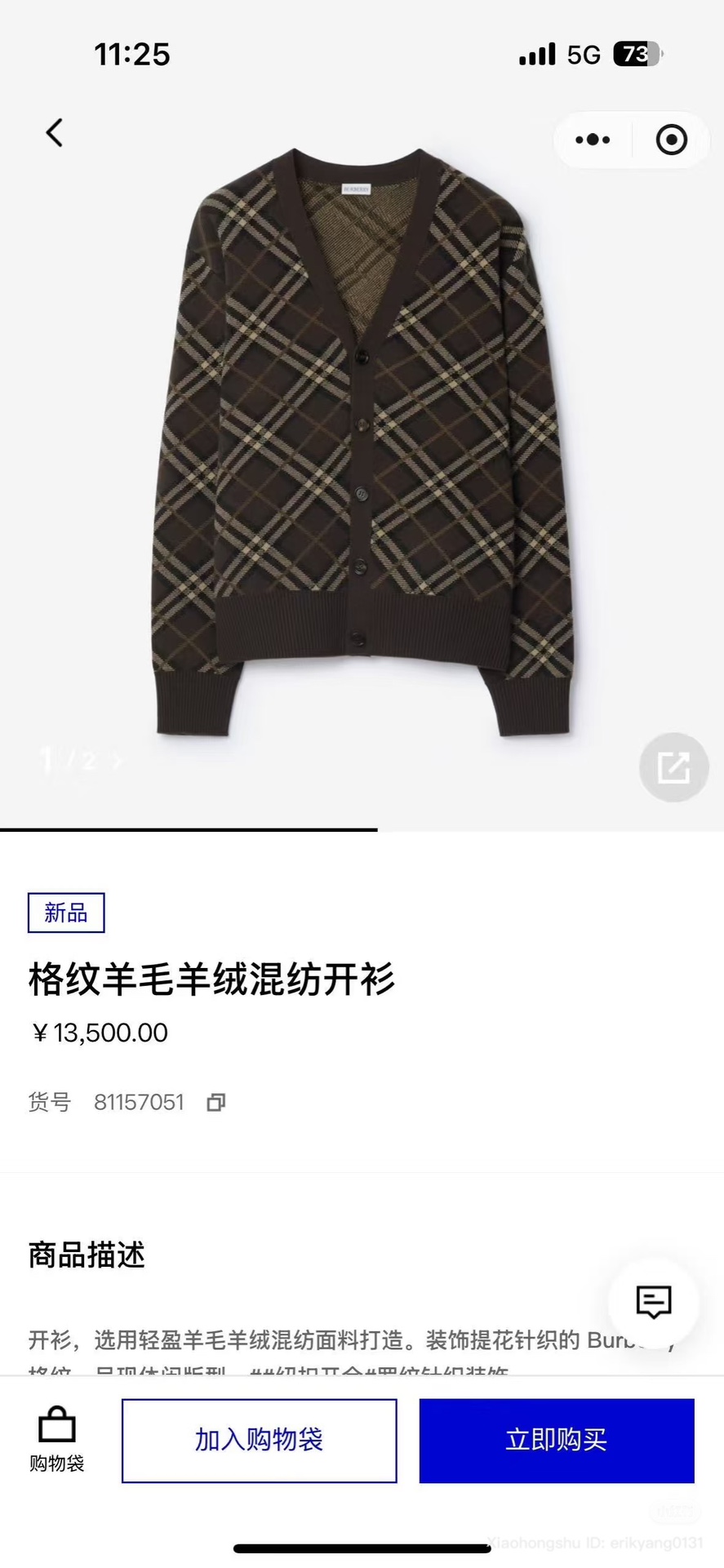
Task: Tap 加入购物袋 to add the cardigan
Action: (x=259, y=1441)
